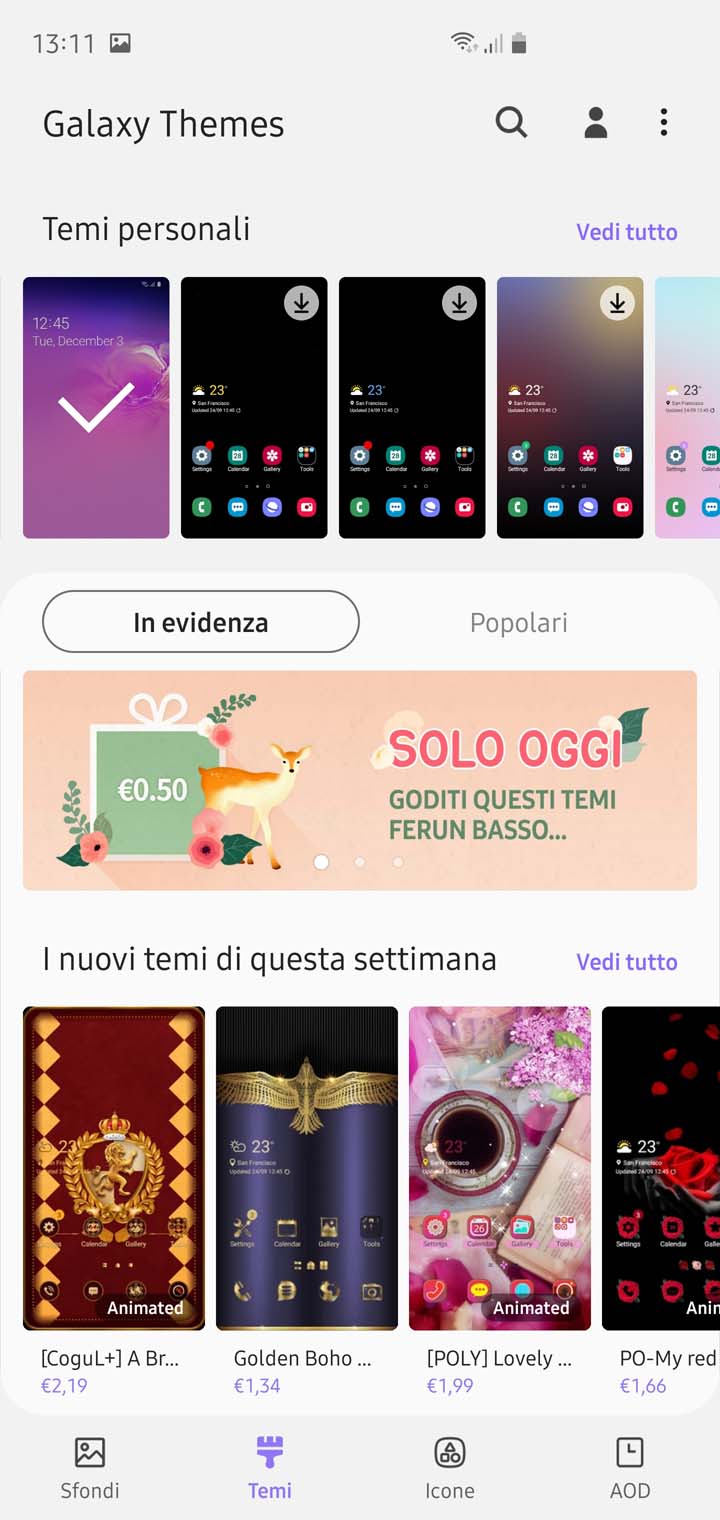Select the applied purple theme with checkmark
720x1520 pixels.
(x=96, y=408)
